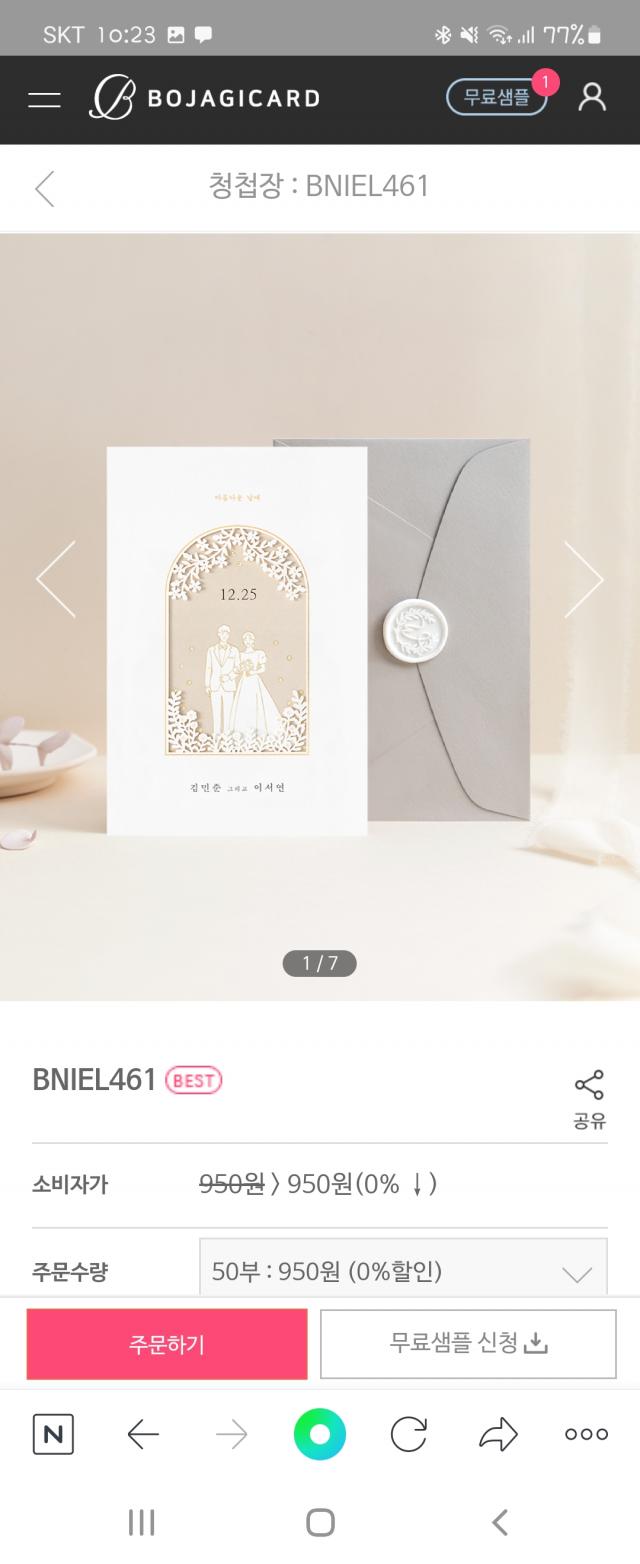Show the previous product image
Viewport: 640px width, 1564px height.
click(56, 579)
